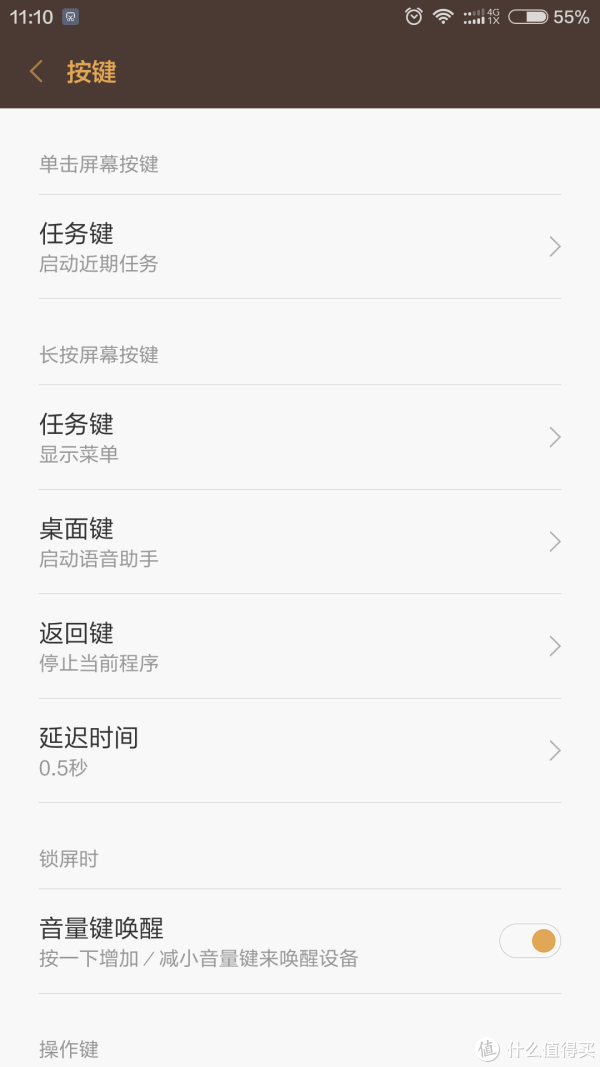Open 任务键 showing 显示菜单
The width and height of the screenshot is (600, 1067).
click(300, 437)
